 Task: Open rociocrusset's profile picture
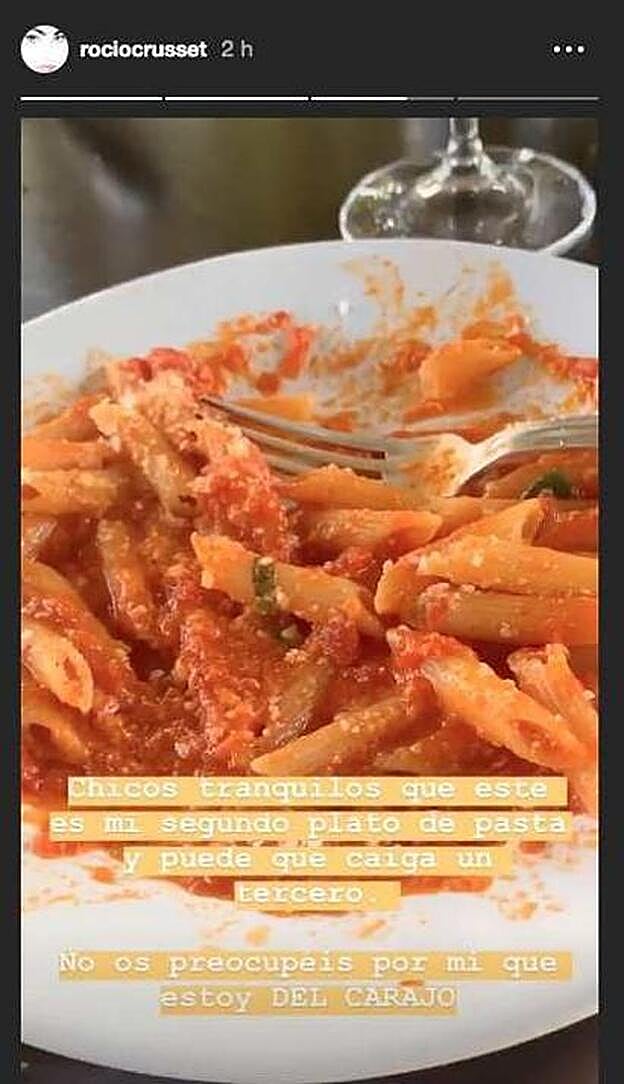point(44,49)
